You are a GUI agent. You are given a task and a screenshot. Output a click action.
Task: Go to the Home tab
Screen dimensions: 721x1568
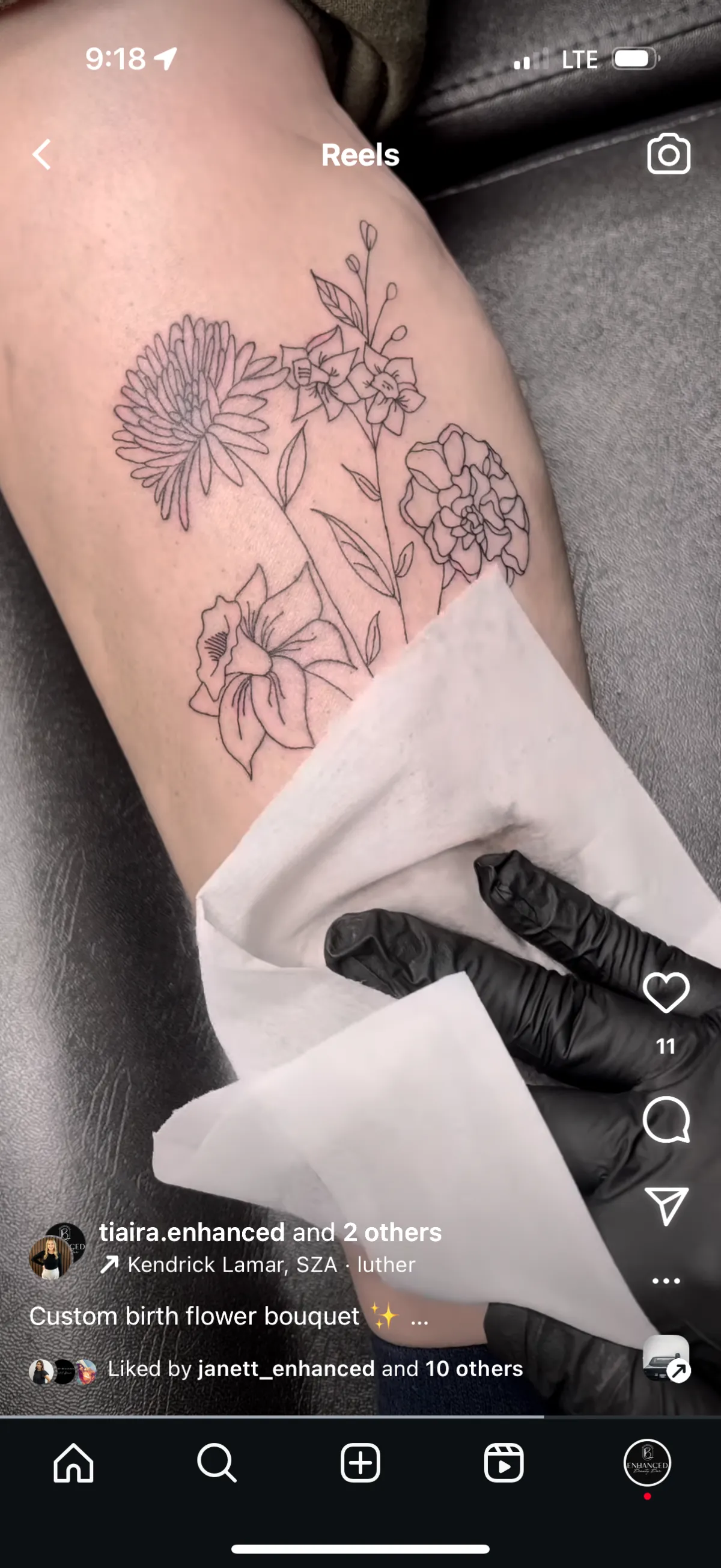tap(73, 1463)
